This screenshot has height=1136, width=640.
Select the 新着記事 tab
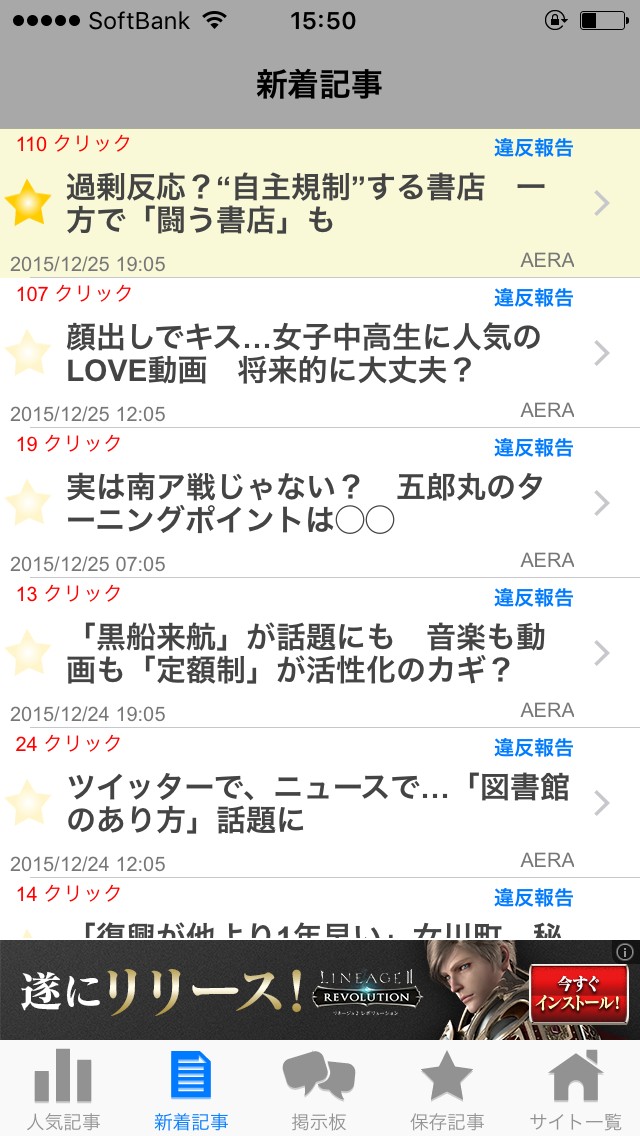tap(191, 1089)
